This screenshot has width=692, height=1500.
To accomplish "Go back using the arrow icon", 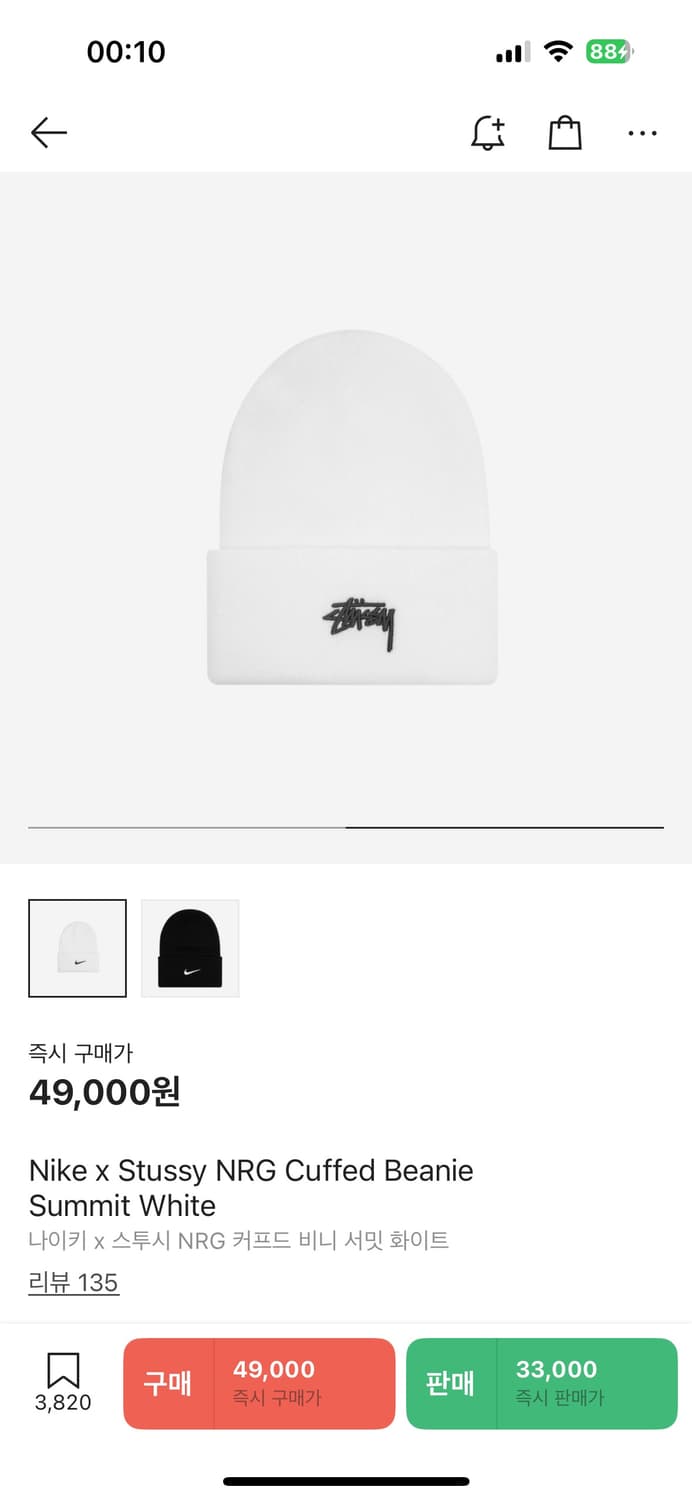I will (x=48, y=133).
